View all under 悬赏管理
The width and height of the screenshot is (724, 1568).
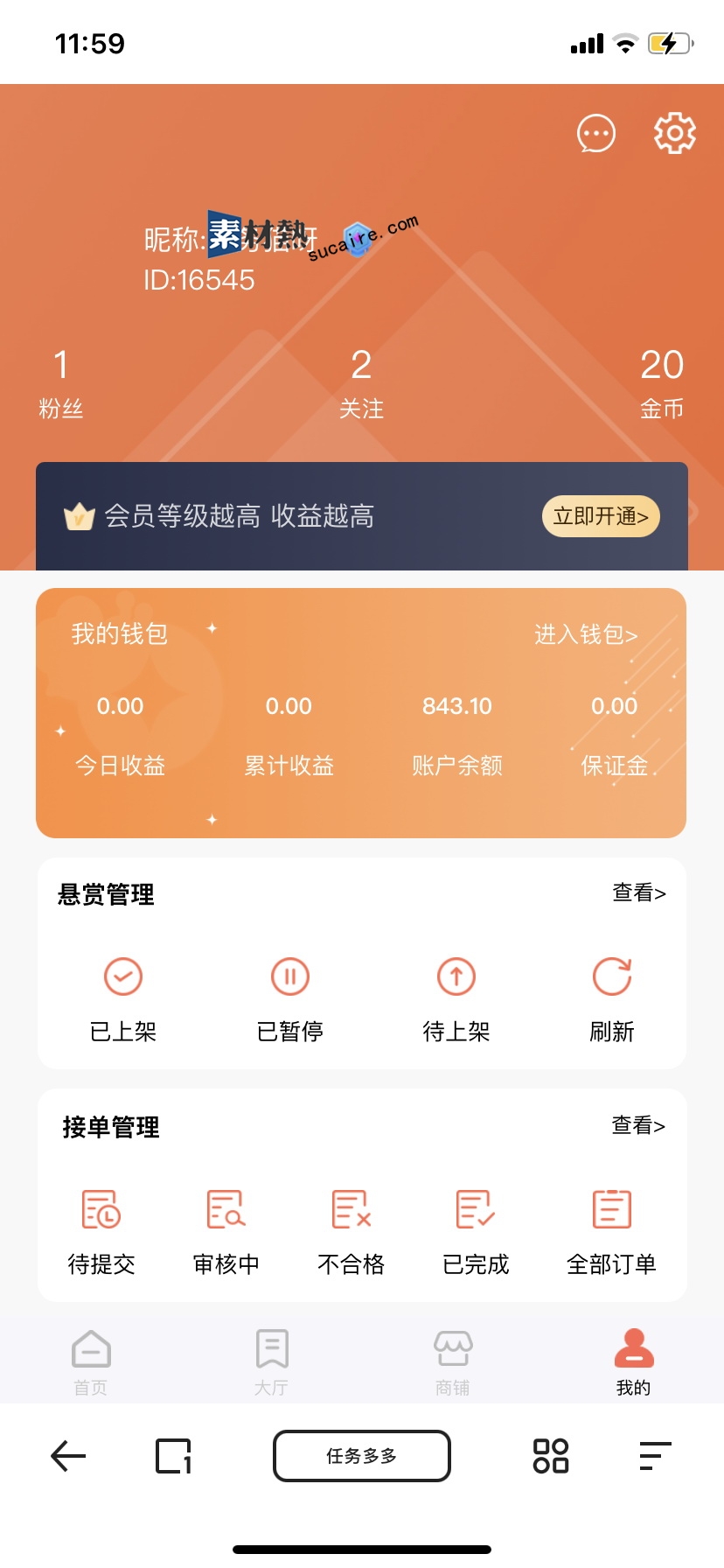(x=639, y=892)
